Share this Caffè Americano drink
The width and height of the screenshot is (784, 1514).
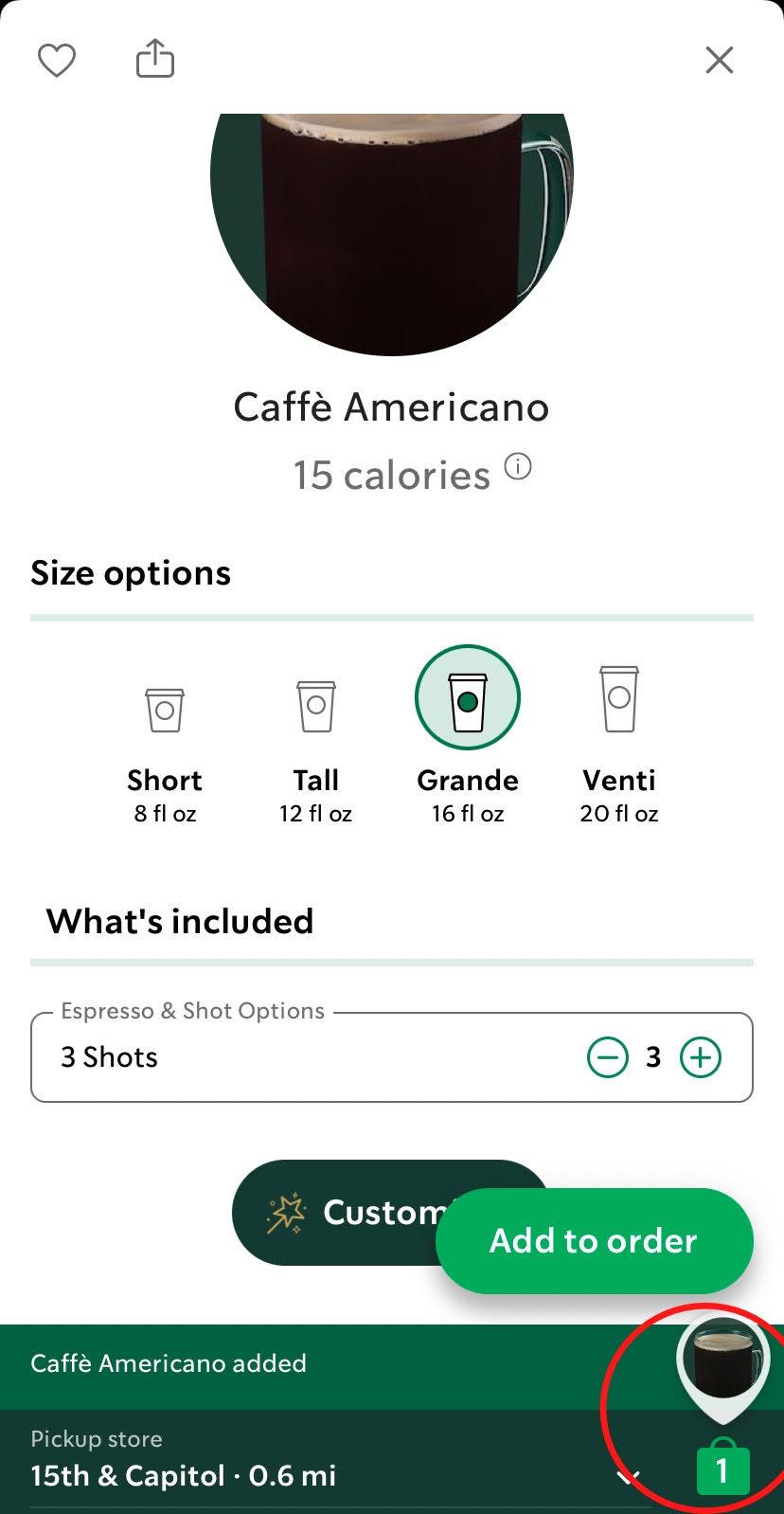coord(155,59)
